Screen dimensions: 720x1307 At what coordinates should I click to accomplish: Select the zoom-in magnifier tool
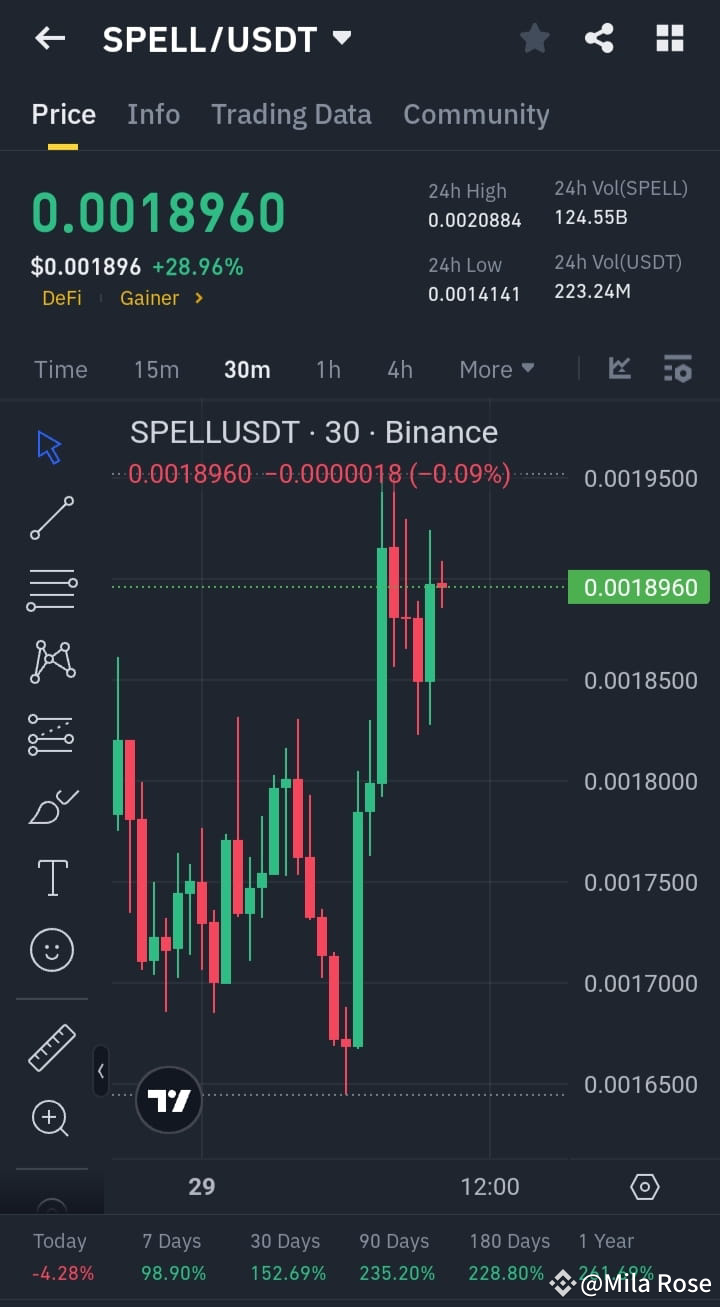coord(50,1118)
